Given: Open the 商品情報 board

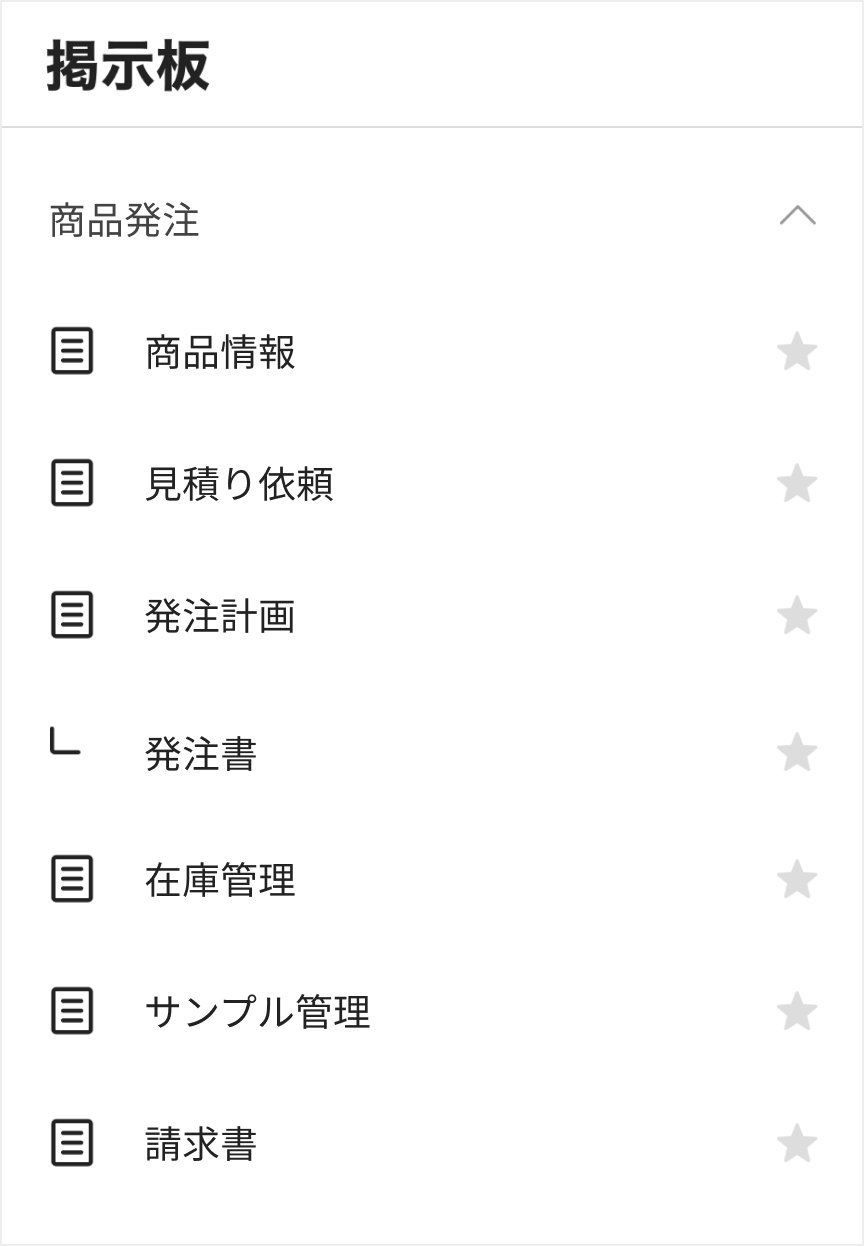Looking at the screenshot, I should (220, 353).
